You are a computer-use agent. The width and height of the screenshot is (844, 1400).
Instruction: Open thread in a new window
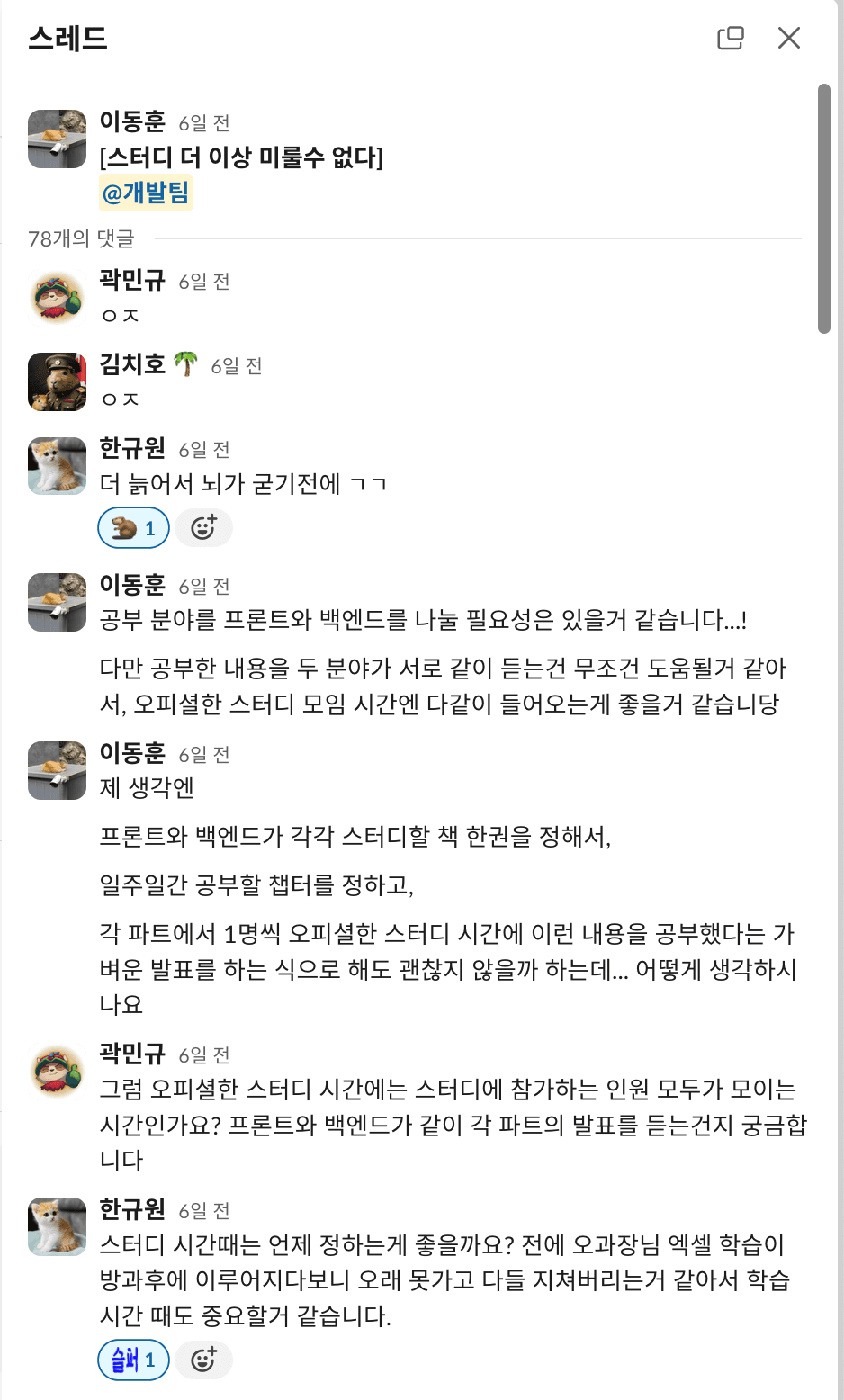point(730,38)
